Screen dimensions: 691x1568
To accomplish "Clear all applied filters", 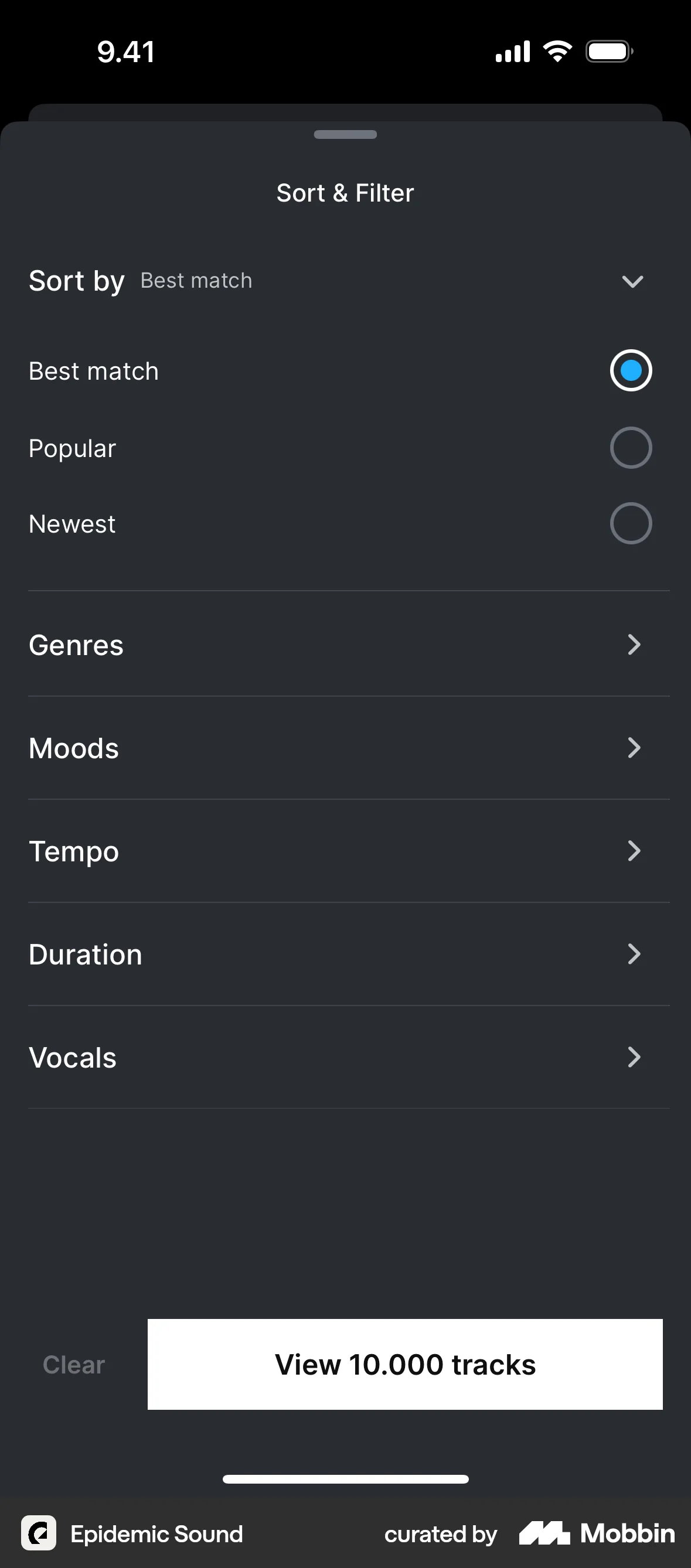I will tap(73, 1365).
